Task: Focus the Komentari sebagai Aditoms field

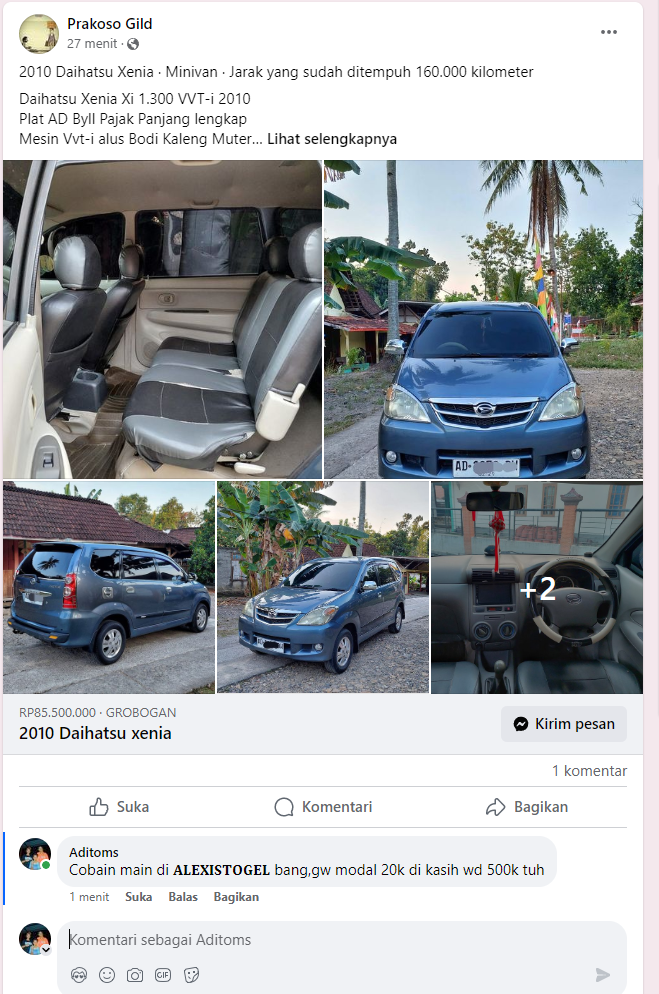Action: tap(342, 939)
